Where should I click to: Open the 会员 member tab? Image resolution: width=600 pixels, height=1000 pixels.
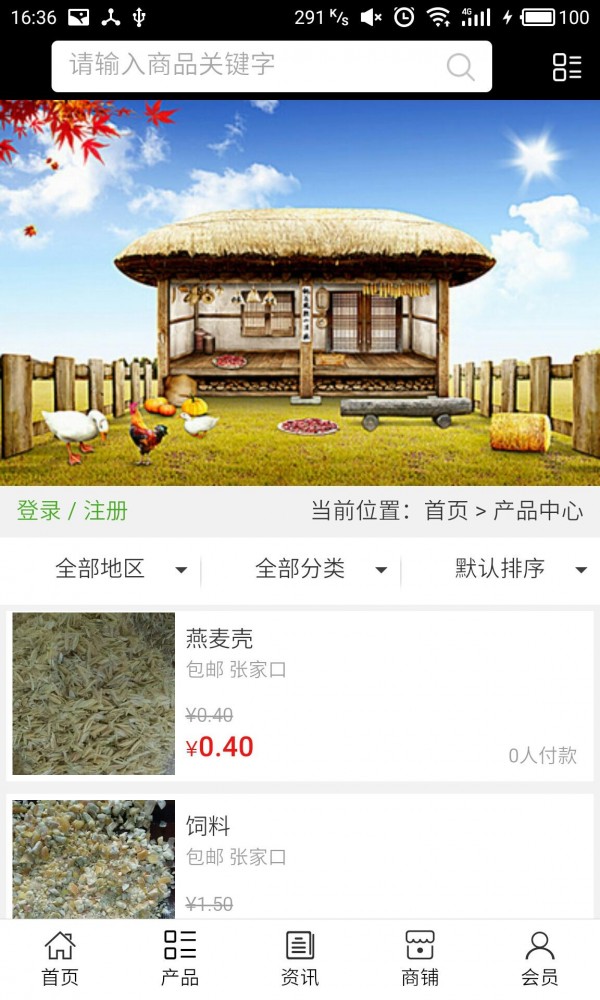[x=540, y=958]
